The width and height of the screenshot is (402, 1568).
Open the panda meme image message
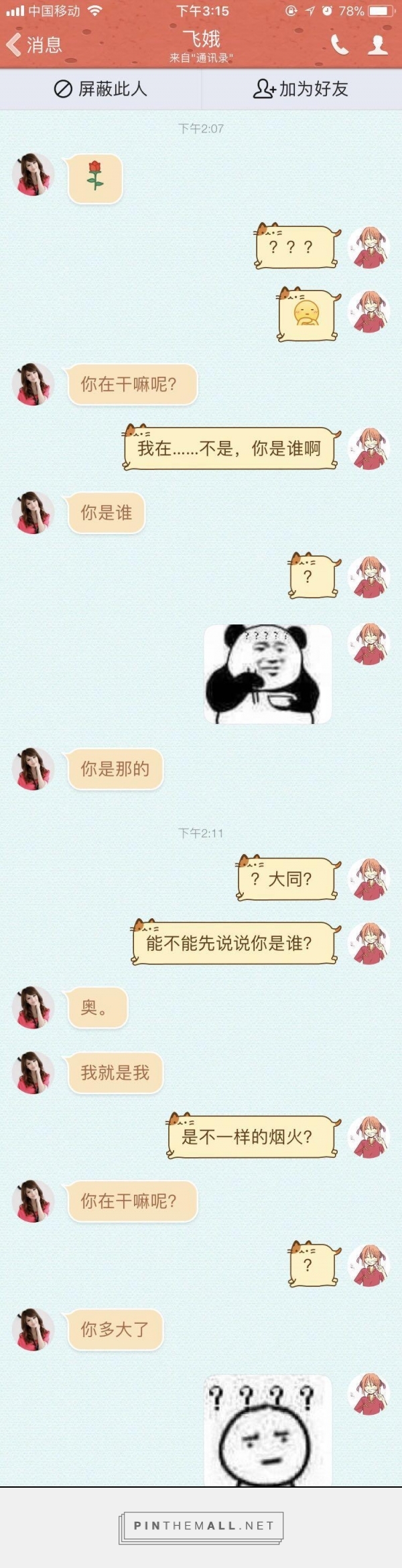click(x=267, y=673)
